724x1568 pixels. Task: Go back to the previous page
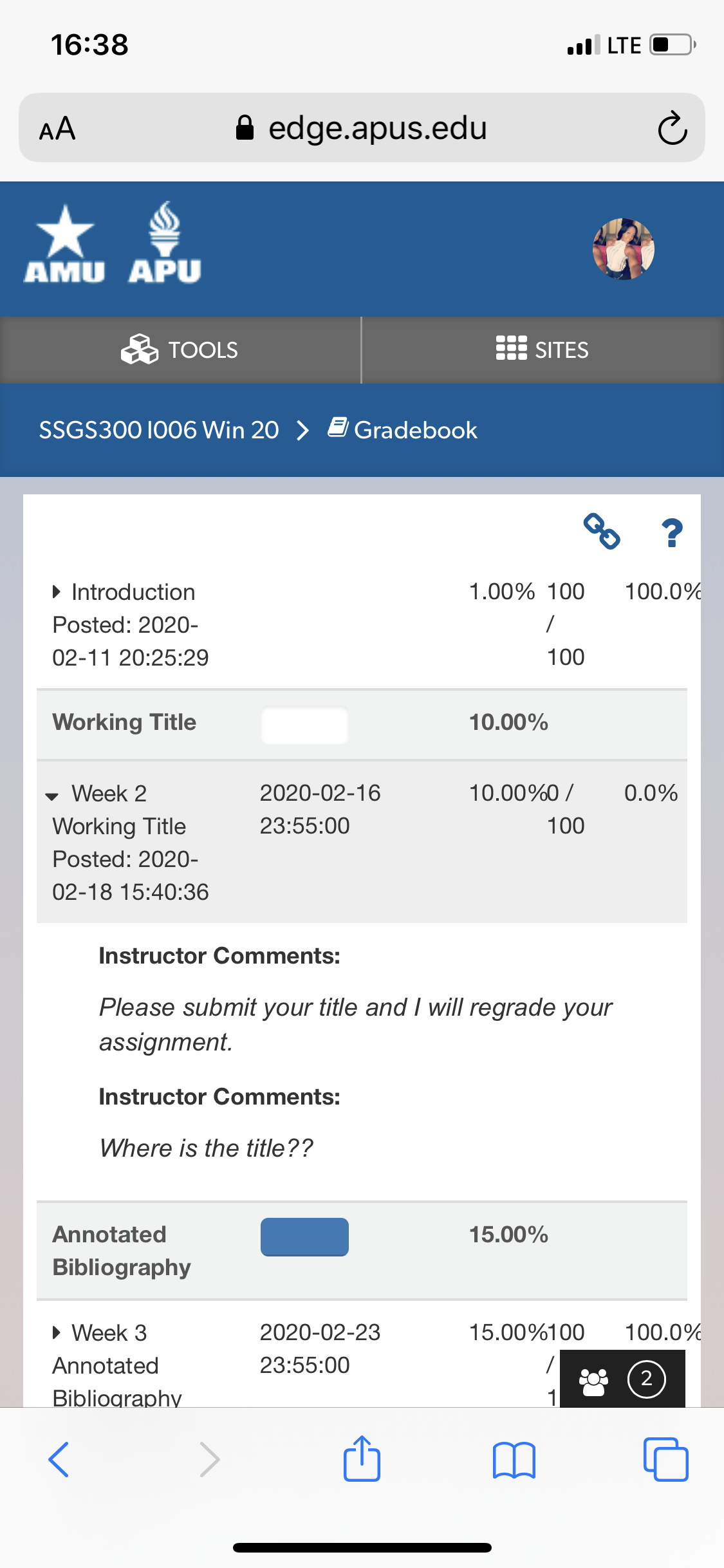point(59,1459)
